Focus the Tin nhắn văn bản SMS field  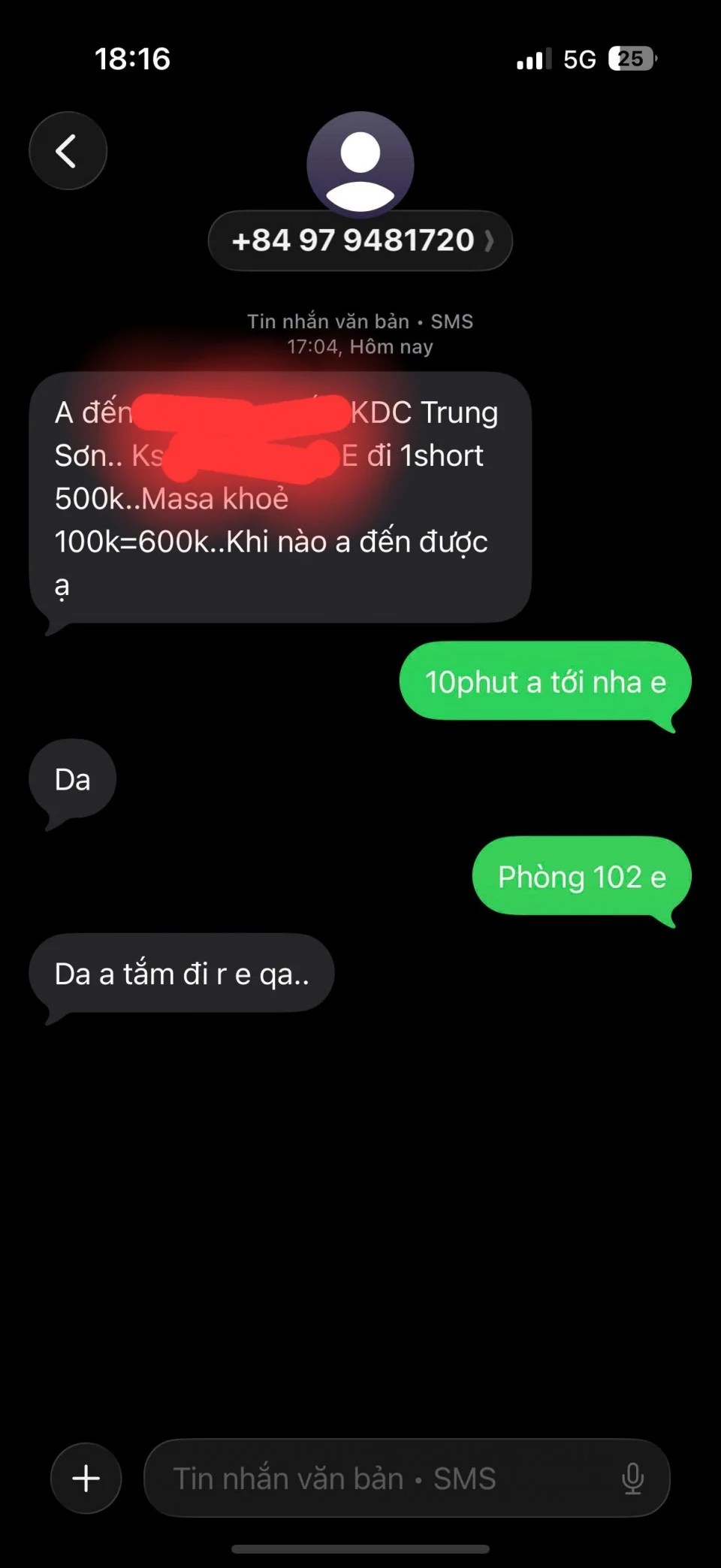click(376, 1478)
